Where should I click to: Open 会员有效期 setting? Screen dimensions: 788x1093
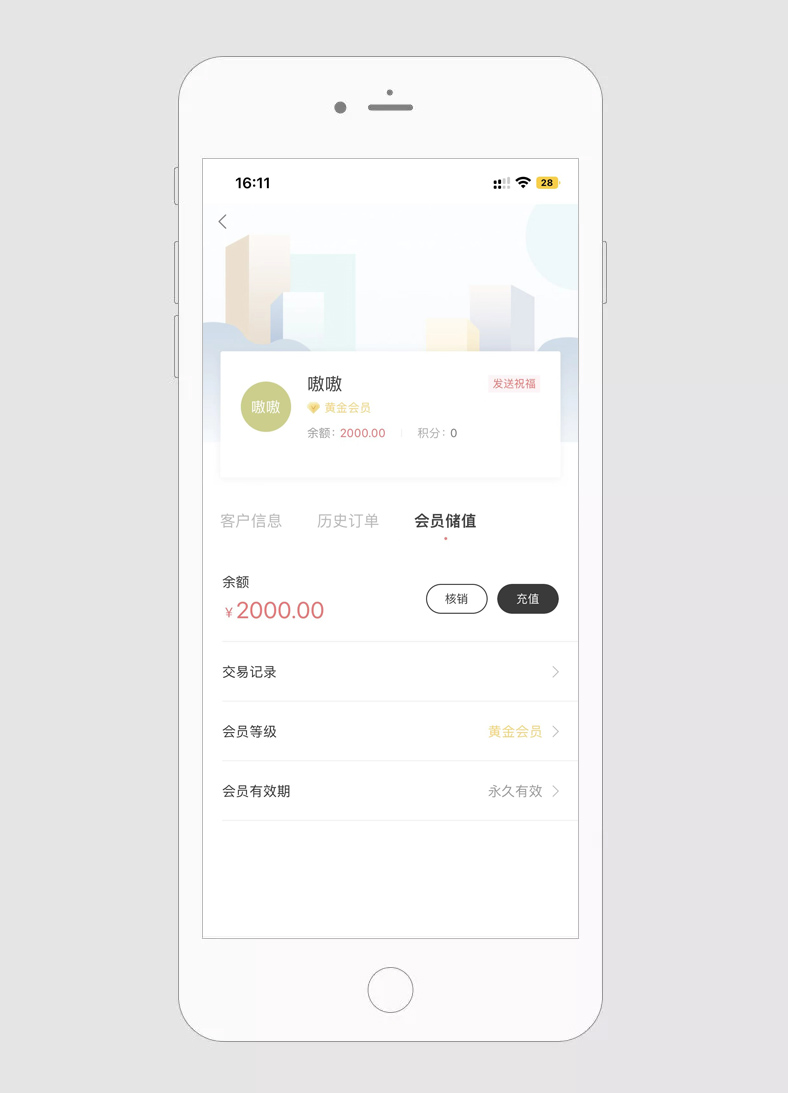coord(390,791)
